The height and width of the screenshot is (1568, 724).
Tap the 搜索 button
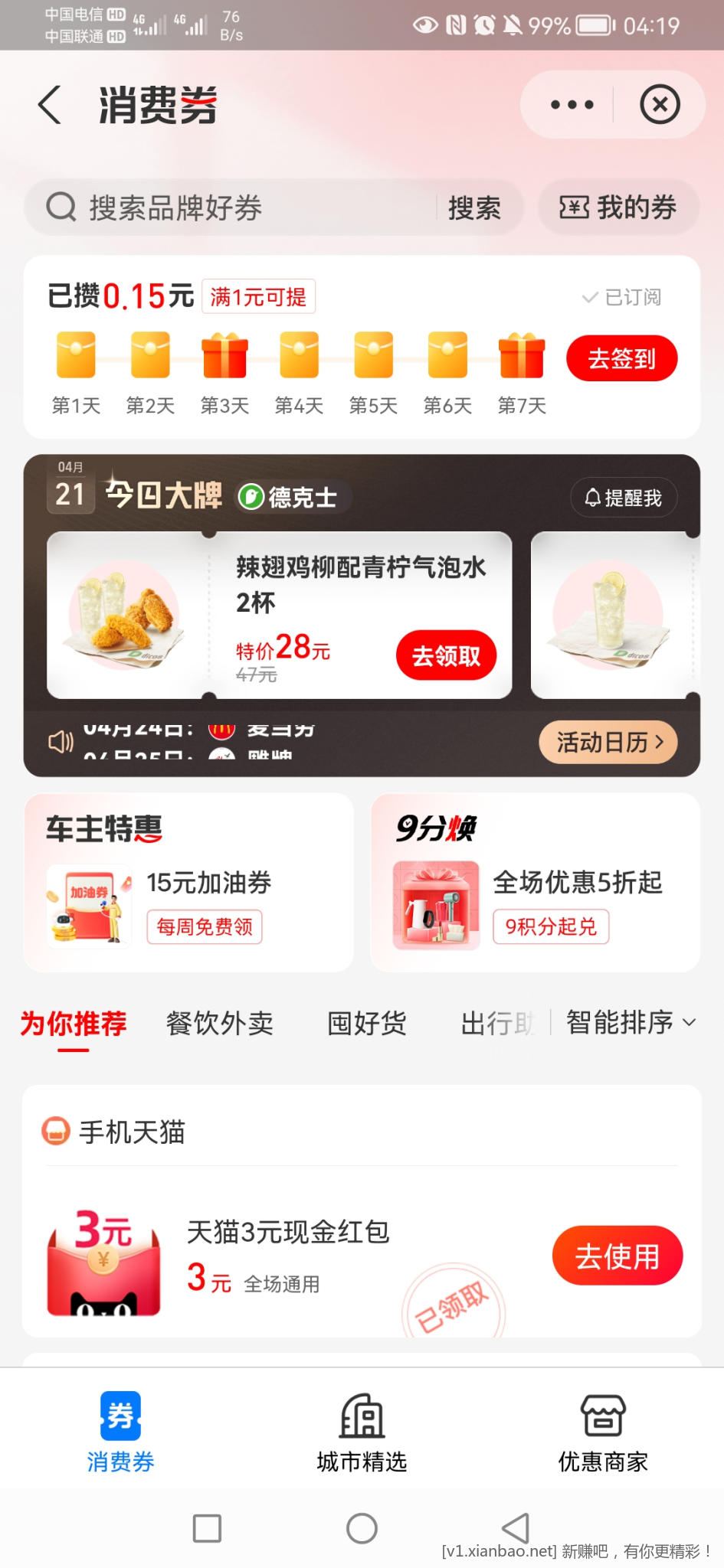pos(474,207)
